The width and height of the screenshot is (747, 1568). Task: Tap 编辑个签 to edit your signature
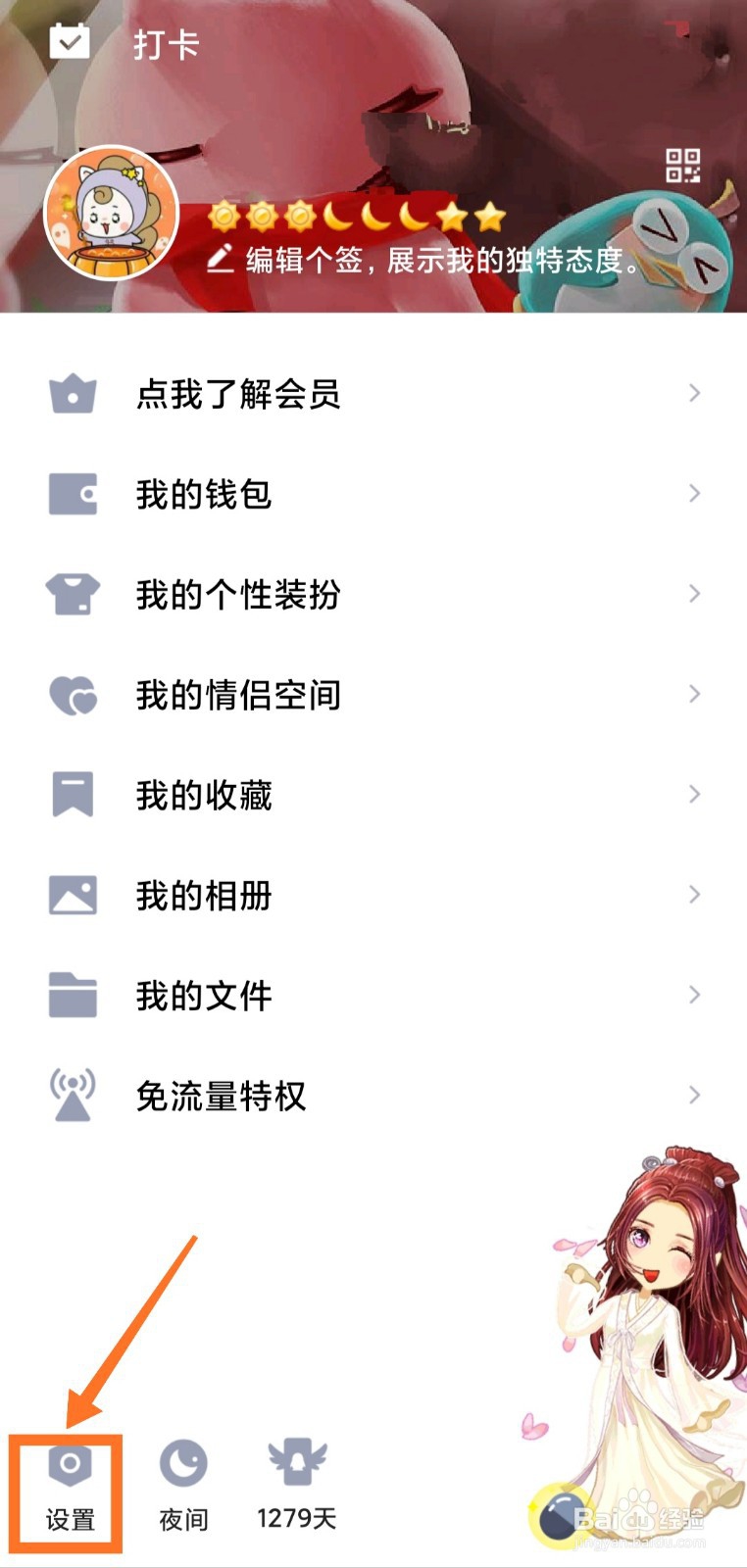[x=422, y=261]
